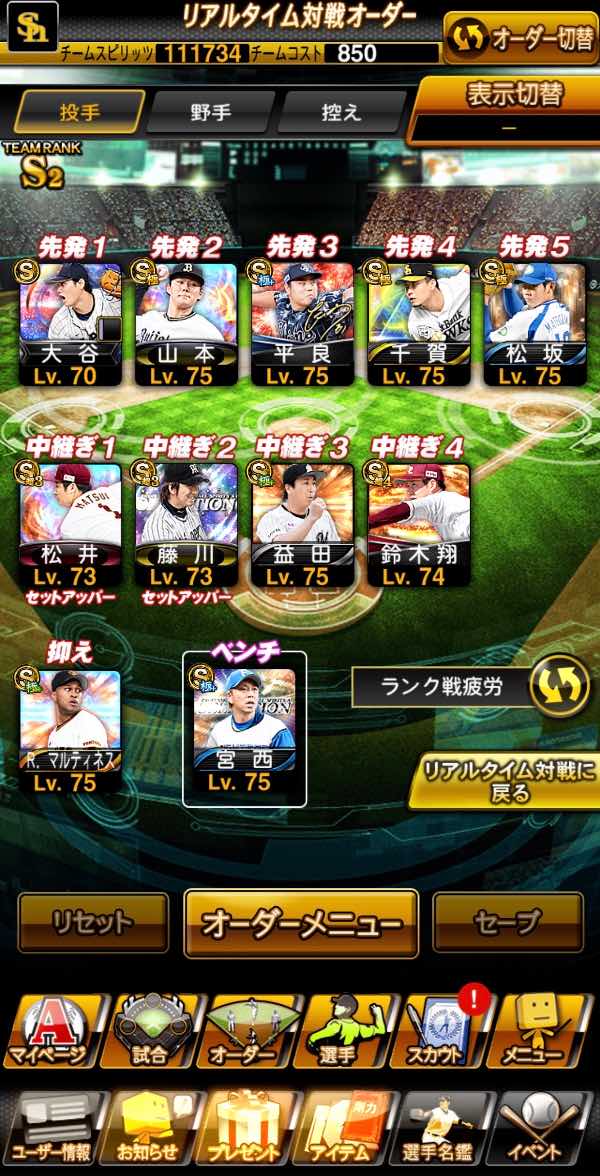Image resolution: width=600 pixels, height=1176 pixels.
Task: Tap the オーダー切替 button
Action: tap(518, 37)
